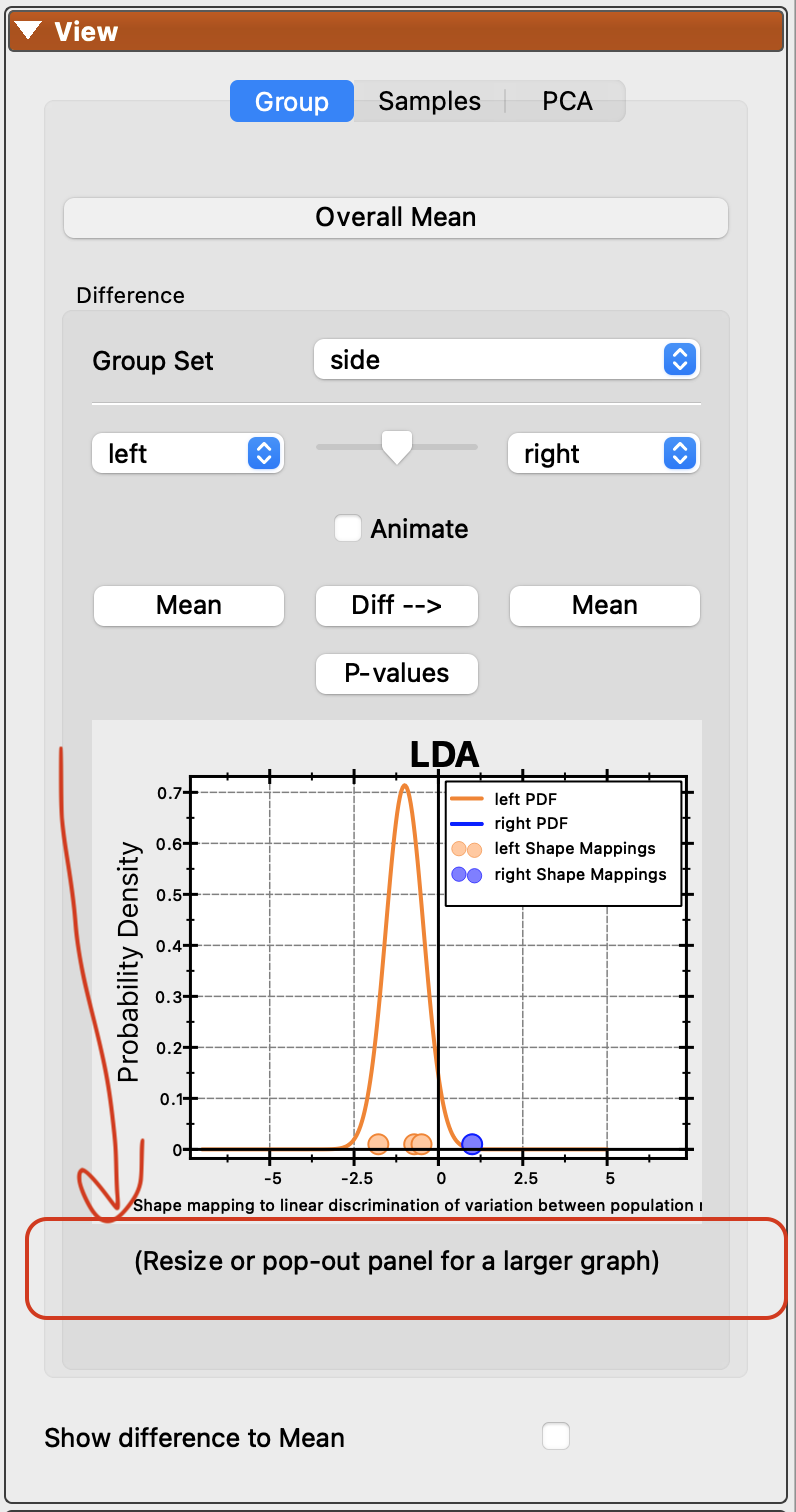Click the LDA graph title

[445, 755]
